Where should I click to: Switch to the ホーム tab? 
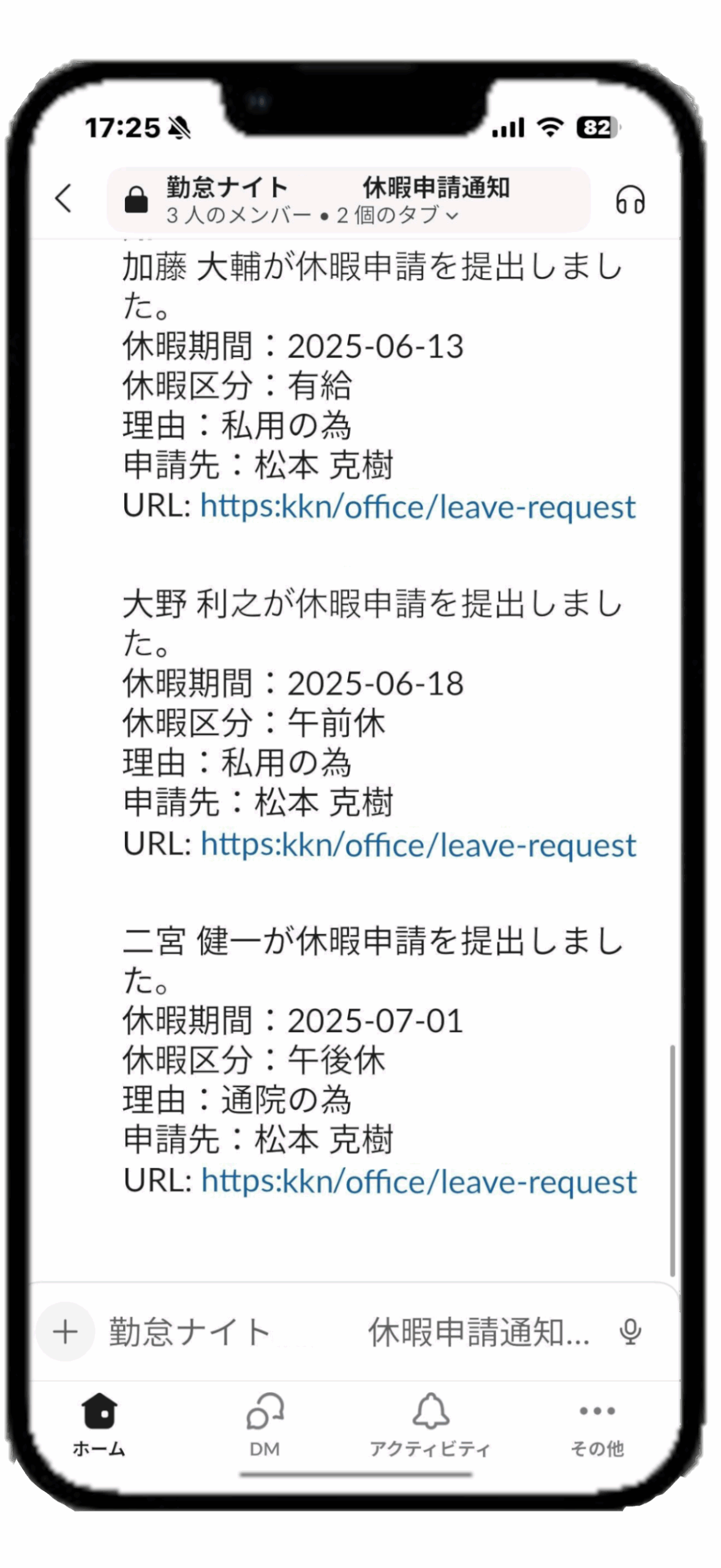point(99,1423)
